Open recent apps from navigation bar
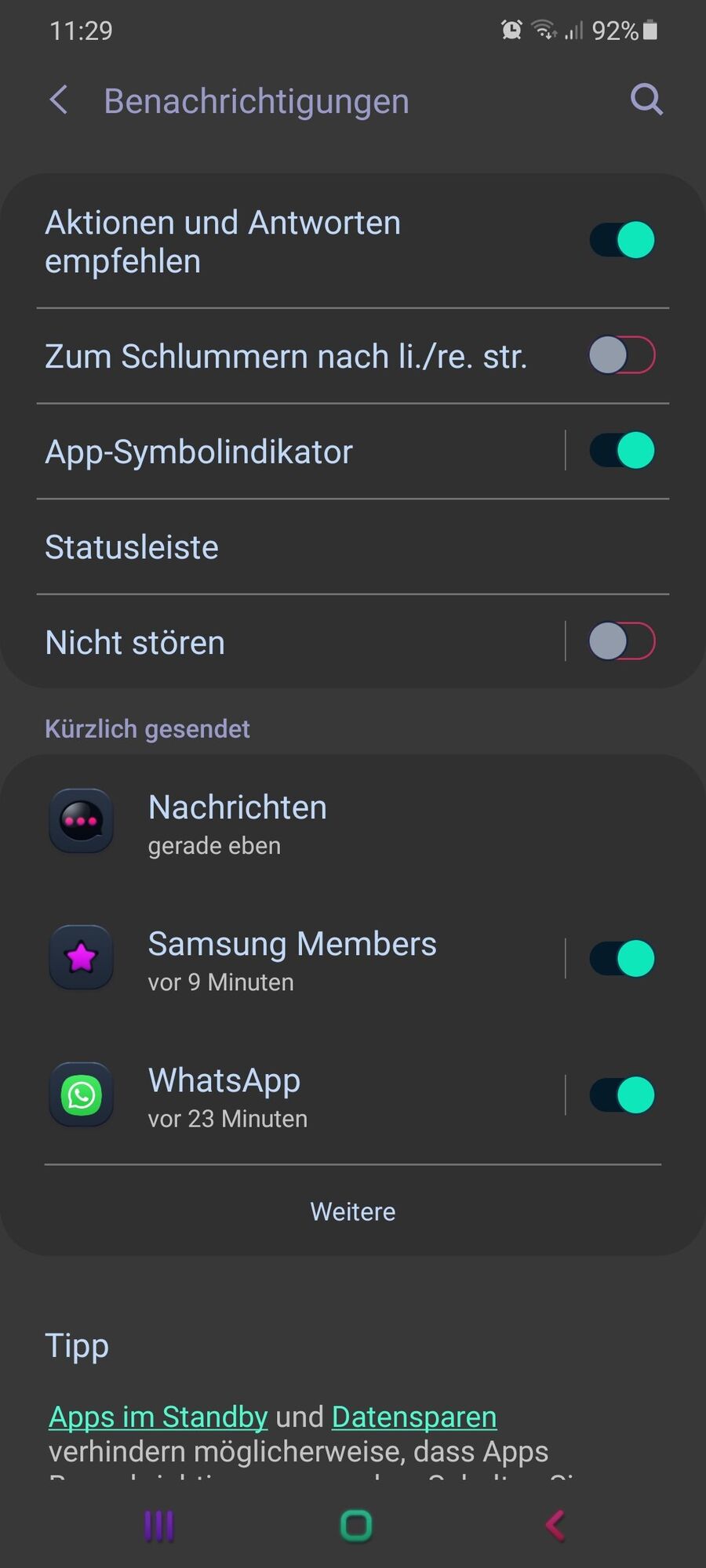Image resolution: width=706 pixels, height=1568 pixels. [x=158, y=1526]
